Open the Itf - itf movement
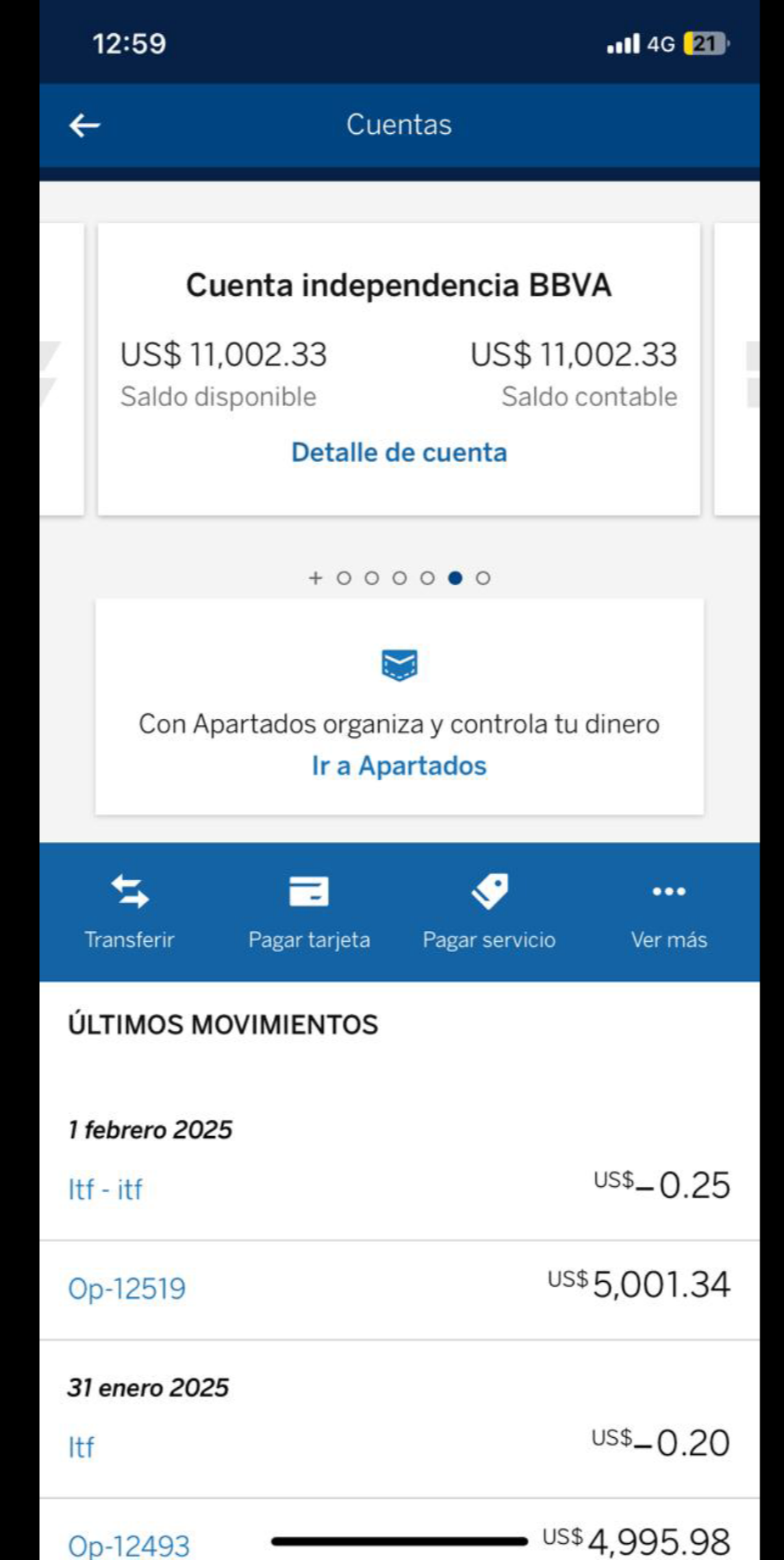This screenshot has width=784, height=1560. (106, 1189)
